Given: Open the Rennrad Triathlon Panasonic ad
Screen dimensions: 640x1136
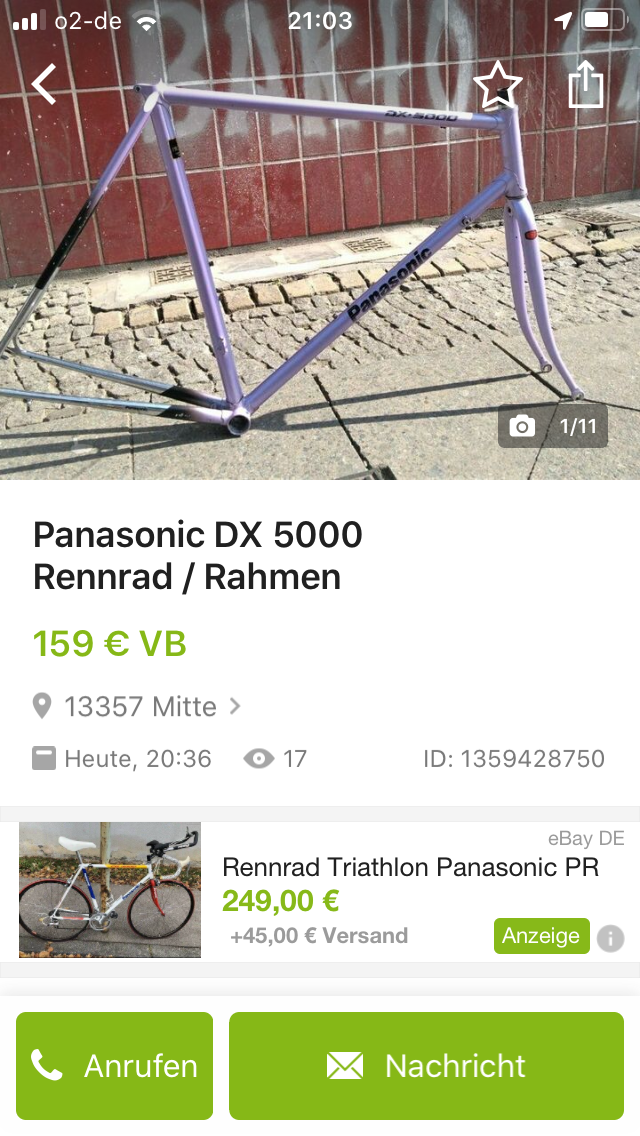Looking at the screenshot, I should pyautogui.click(x=410, y=867).
